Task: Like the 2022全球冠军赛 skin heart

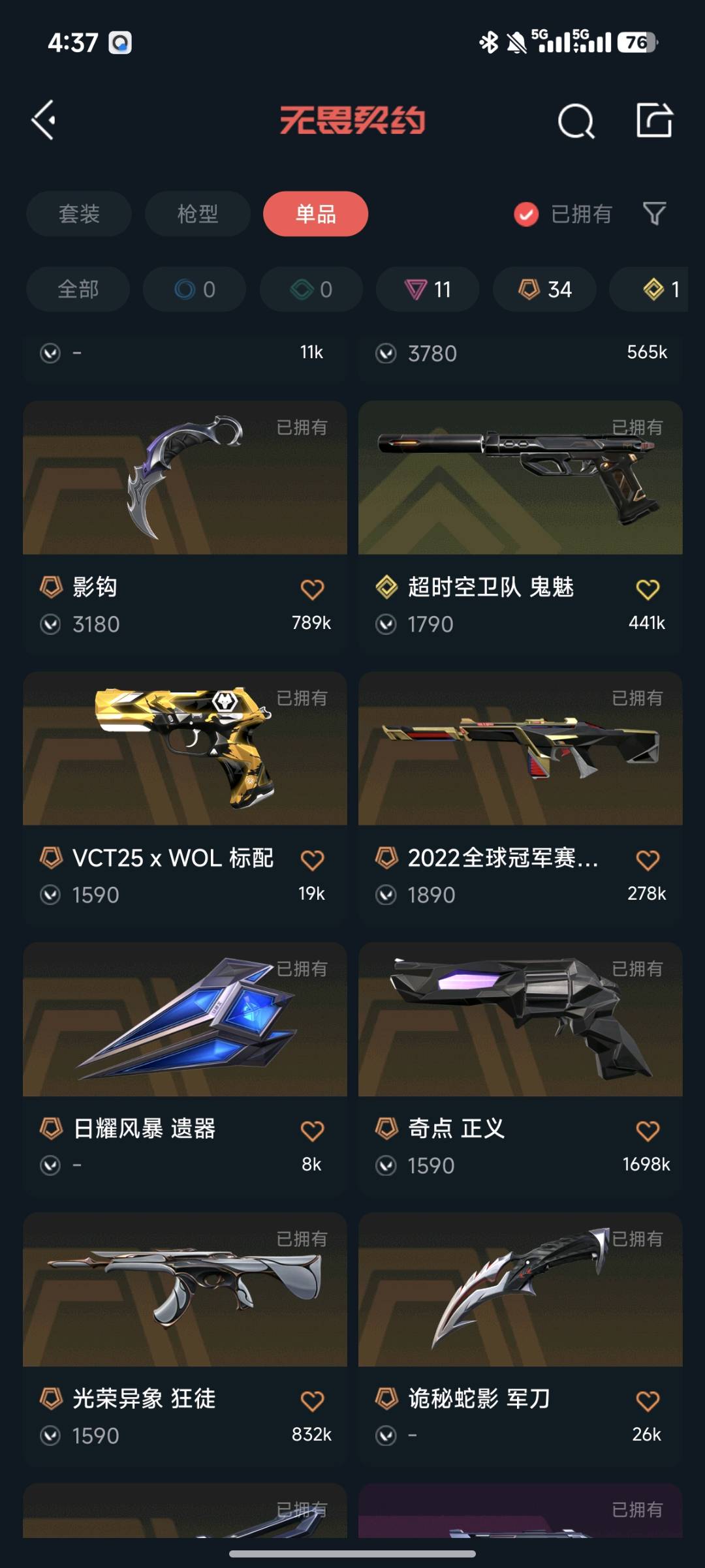Action: [648, 860]
